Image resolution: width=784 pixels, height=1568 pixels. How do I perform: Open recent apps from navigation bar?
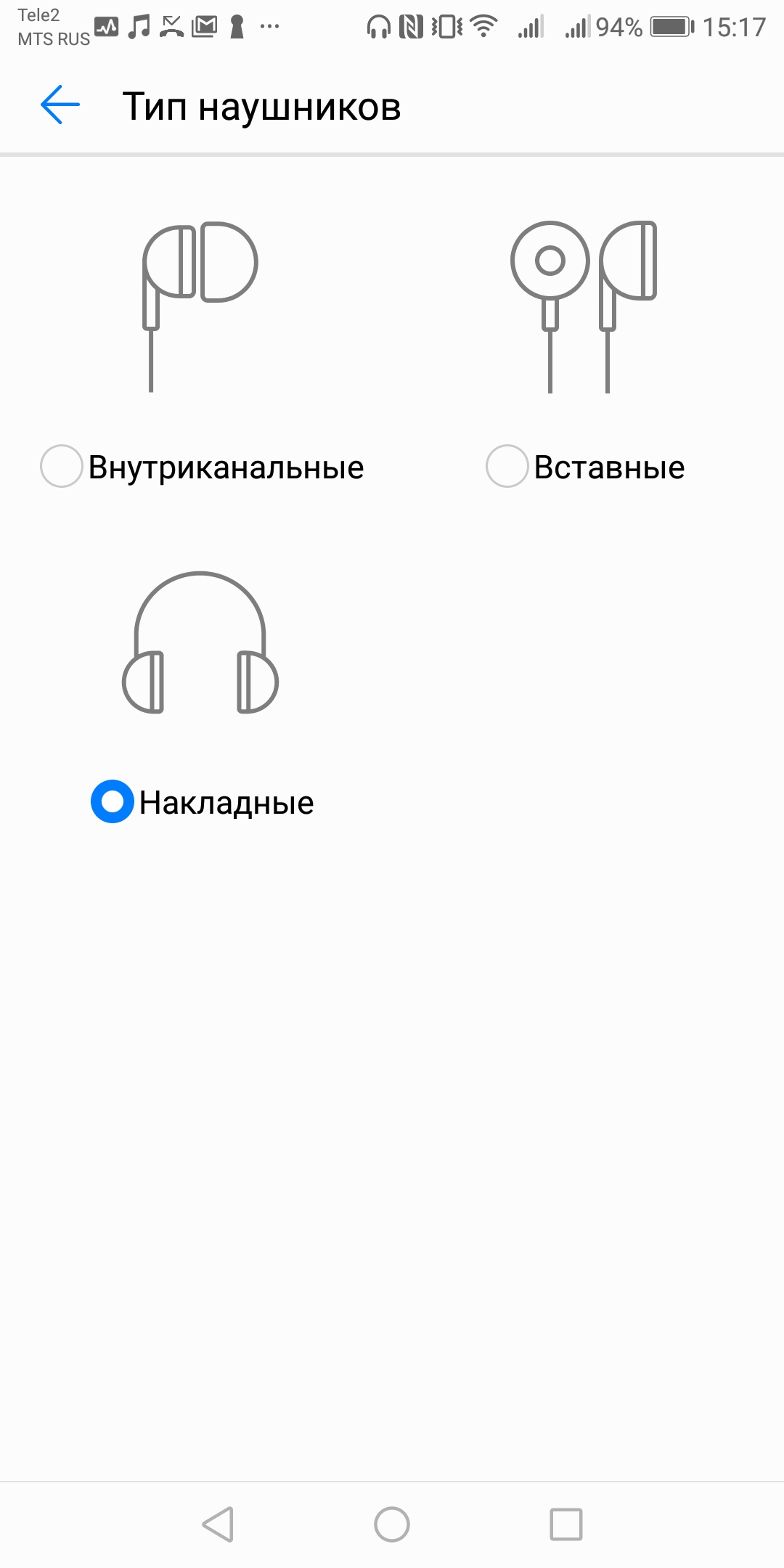point(566,1524)
